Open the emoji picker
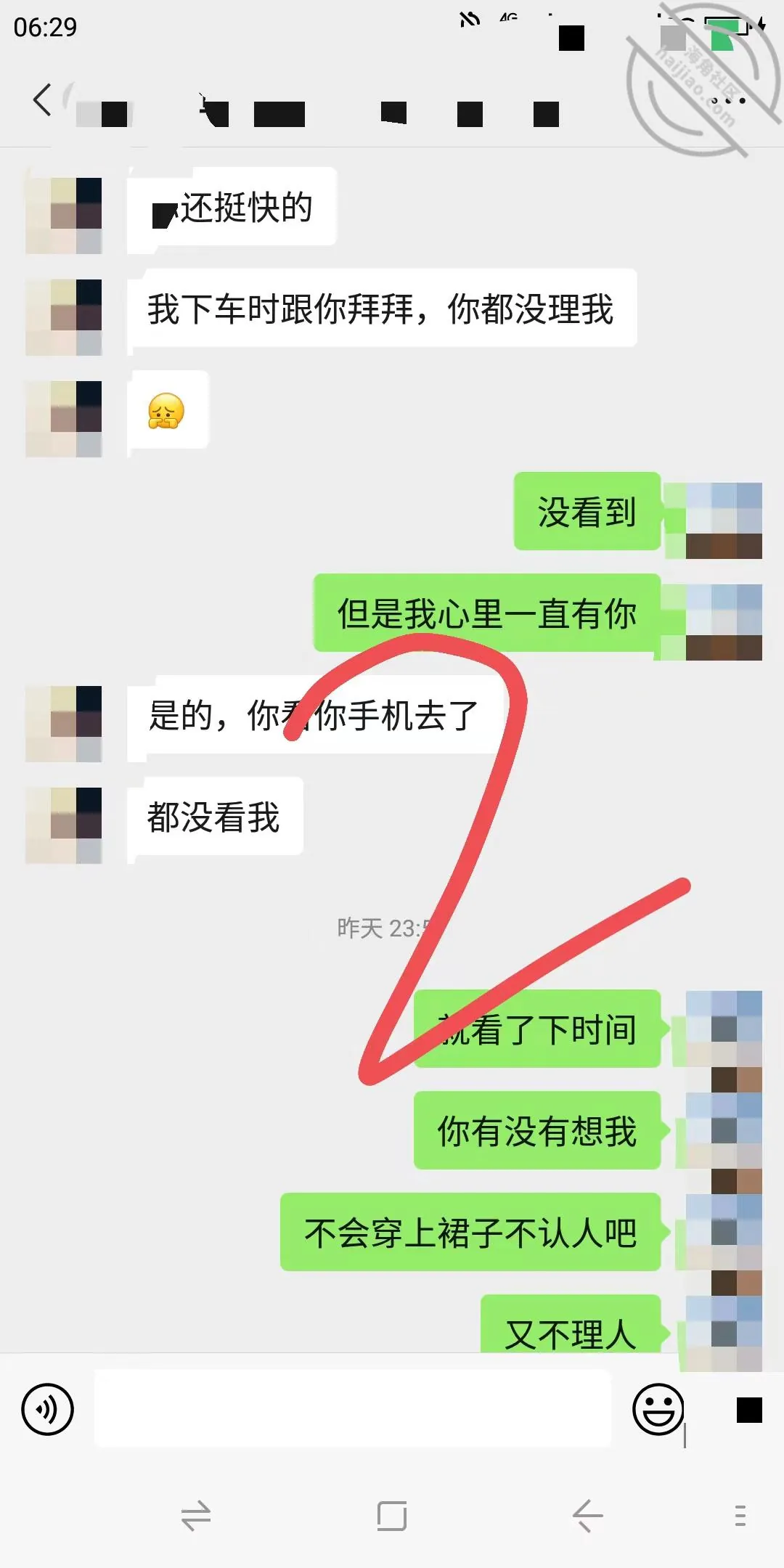Image resolution: width=784 pixels, height=1568 pixels. pyautogui.click(x=658, y=1410)
